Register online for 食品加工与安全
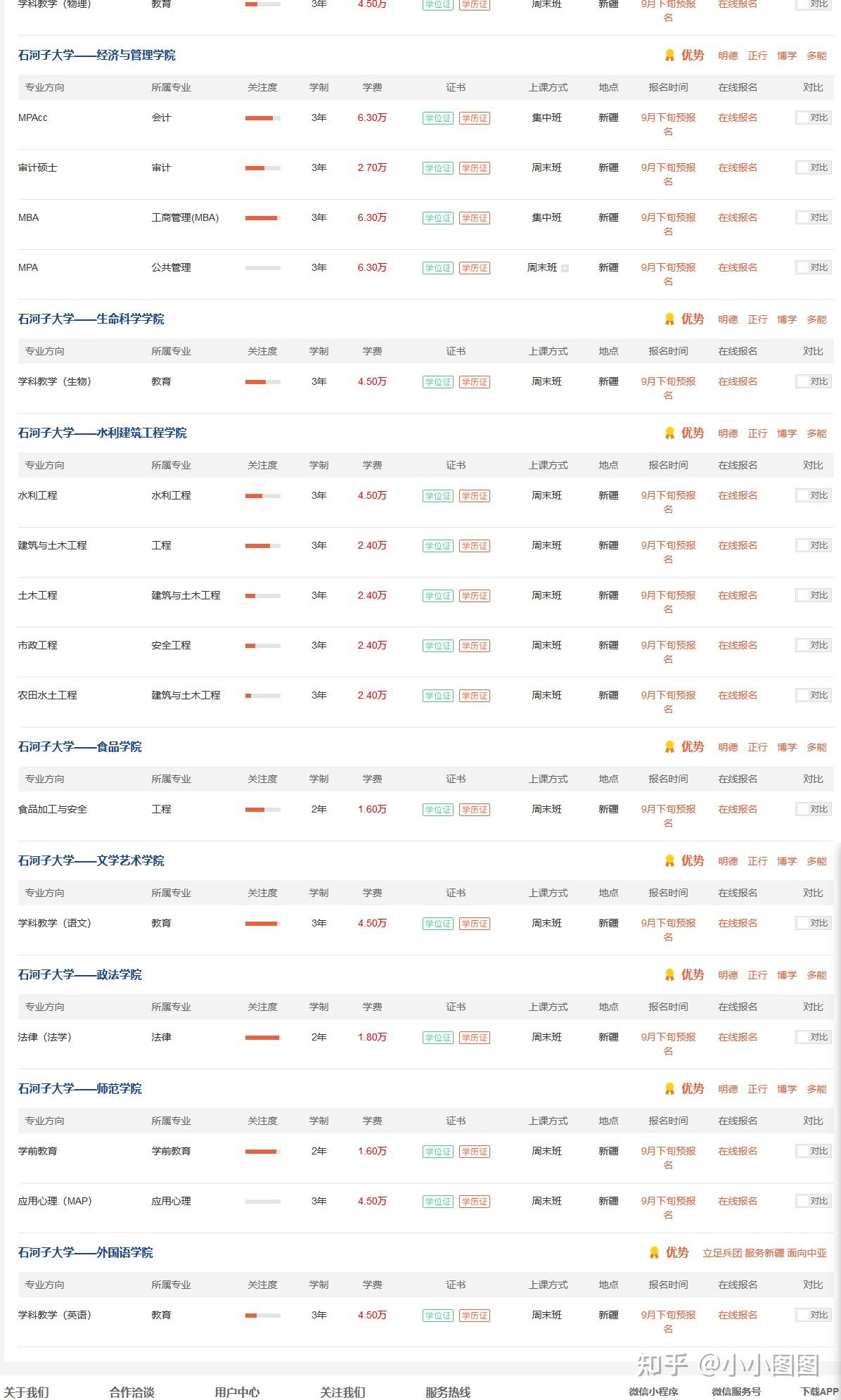The height and width of the screenshot is (1400, 841). coord(737,809)
